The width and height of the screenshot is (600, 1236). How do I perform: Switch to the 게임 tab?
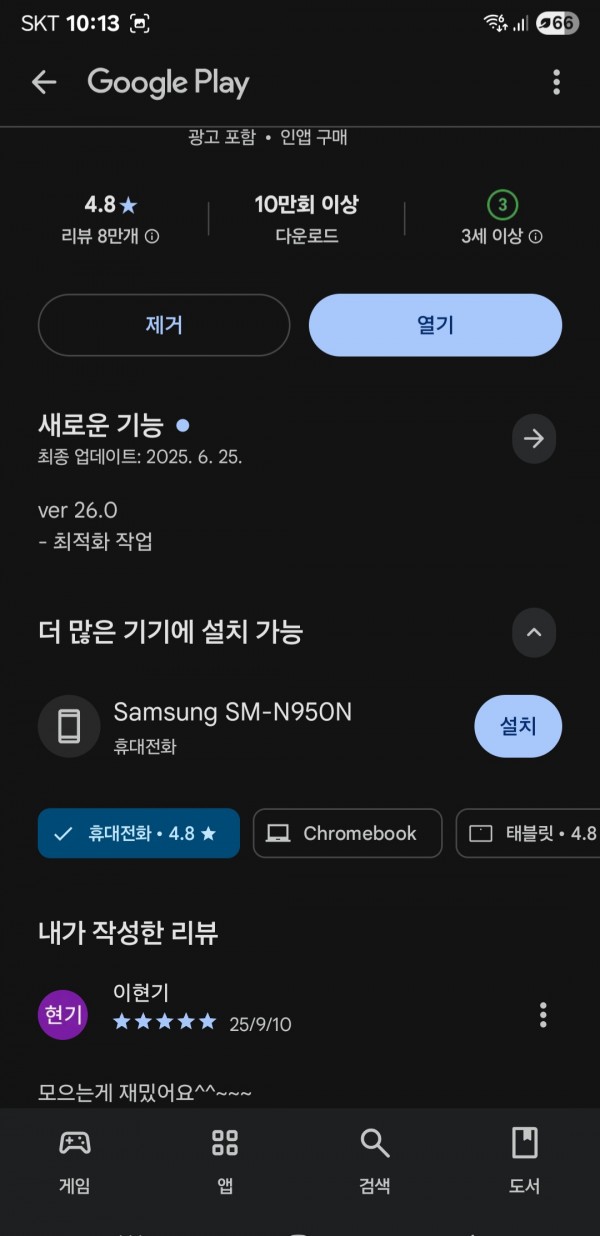(x=75, y=1160)
